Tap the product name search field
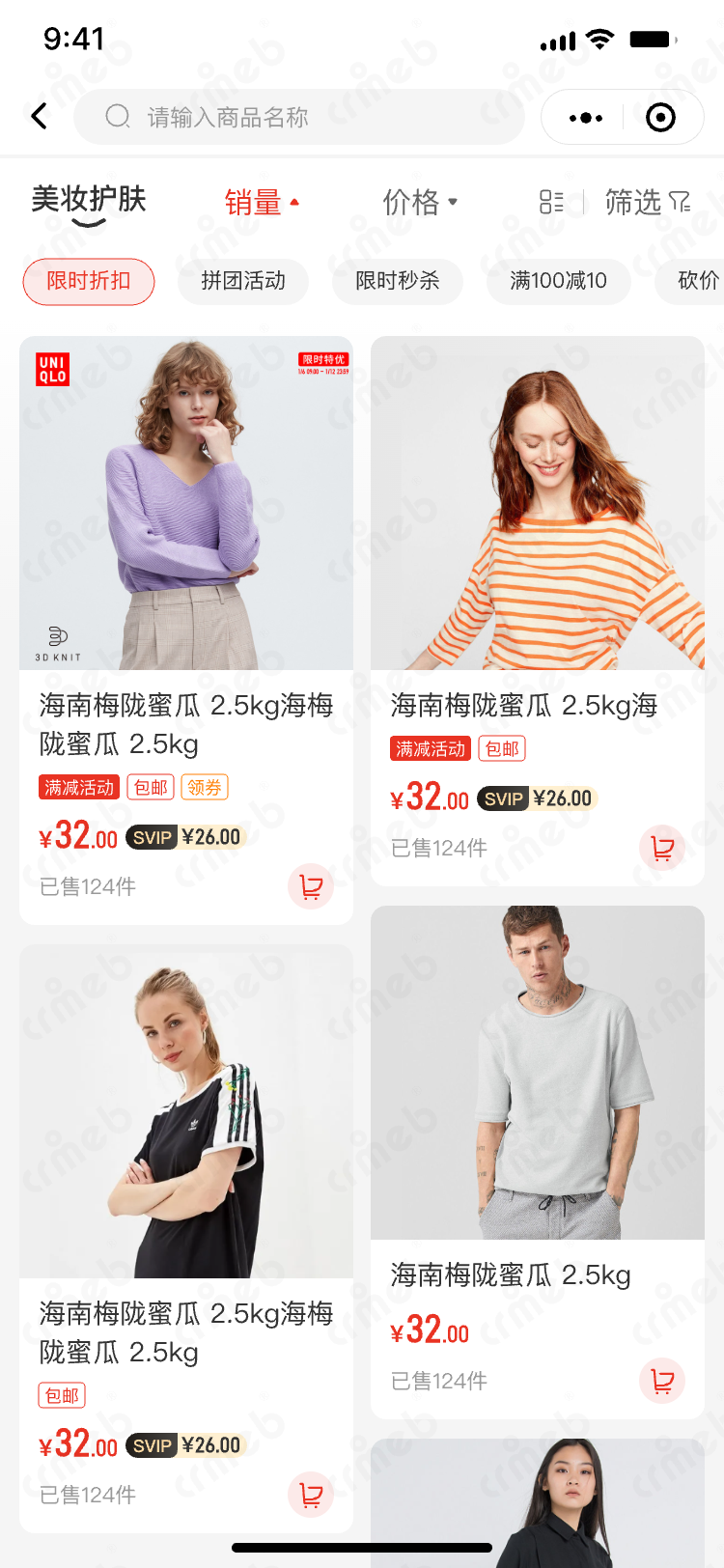This screenshot has width=724, height=1568. (299, 117)
